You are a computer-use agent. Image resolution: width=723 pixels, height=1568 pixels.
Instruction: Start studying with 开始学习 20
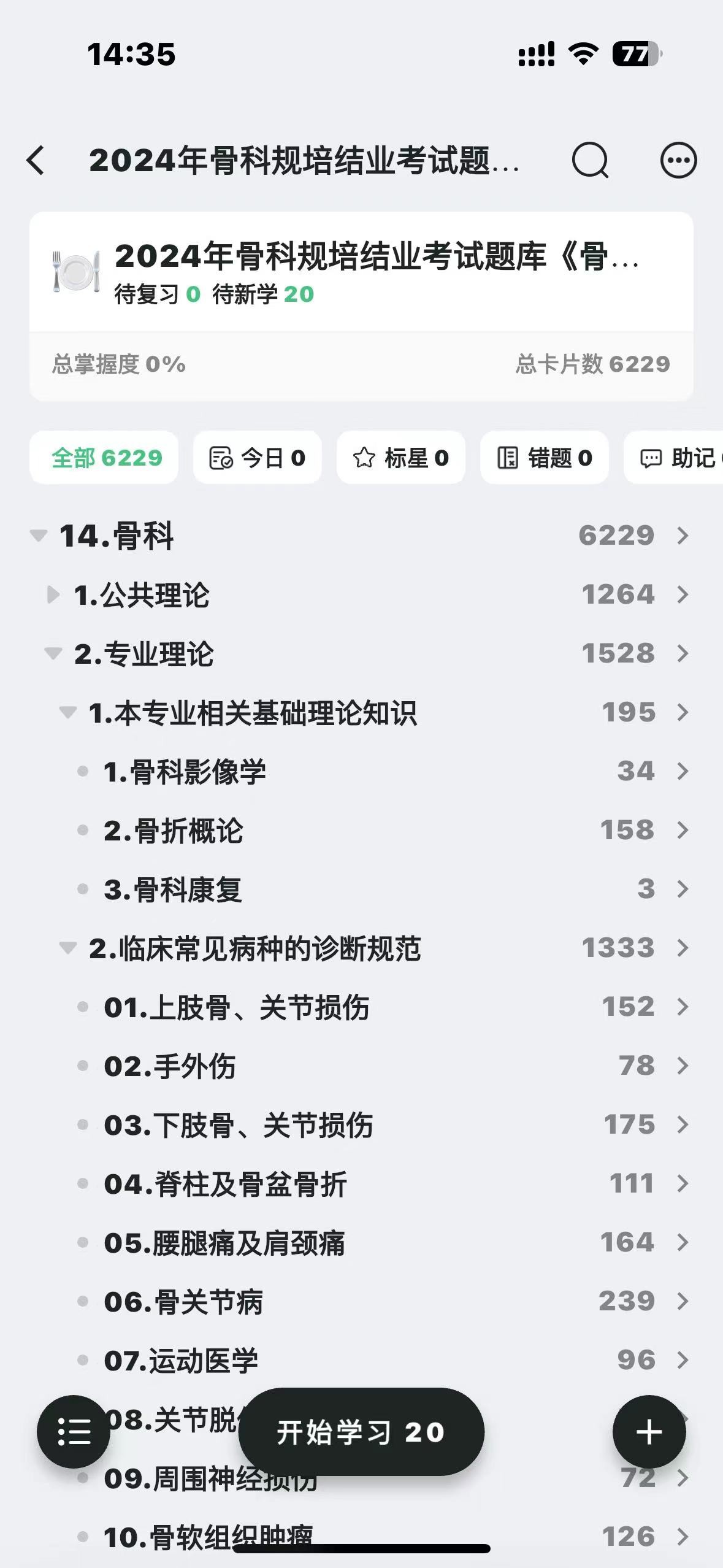coord(361,1432)
